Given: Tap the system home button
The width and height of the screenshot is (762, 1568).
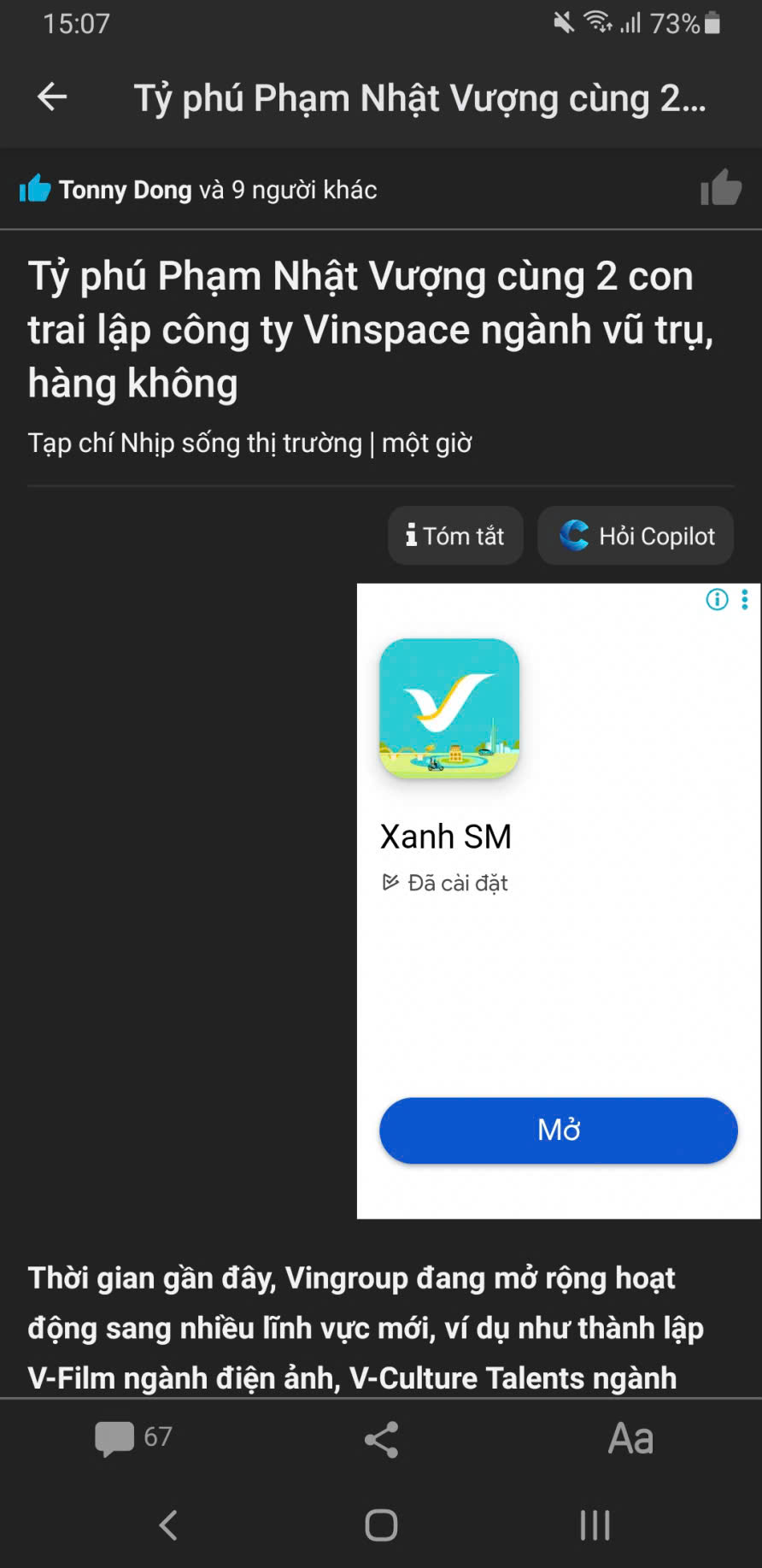Looking at the screenshot, I should point(381,1524).
